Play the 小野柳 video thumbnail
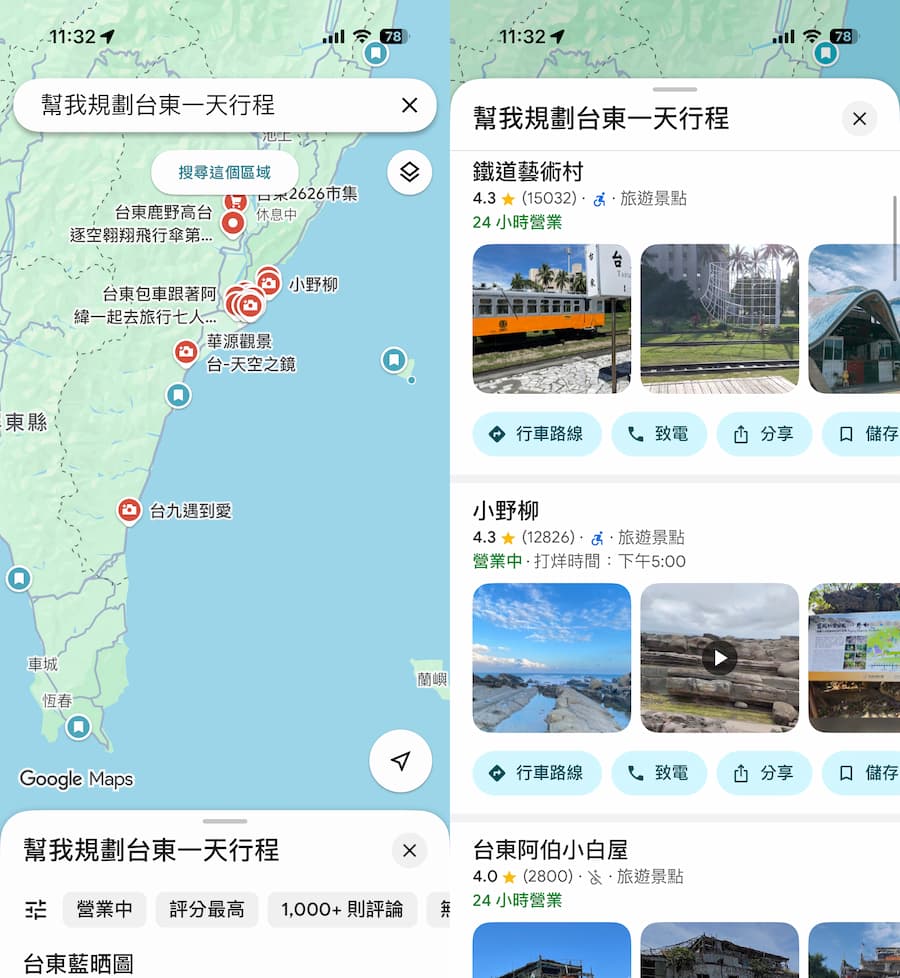The image size is (900, 978). (x=719, y=657)
